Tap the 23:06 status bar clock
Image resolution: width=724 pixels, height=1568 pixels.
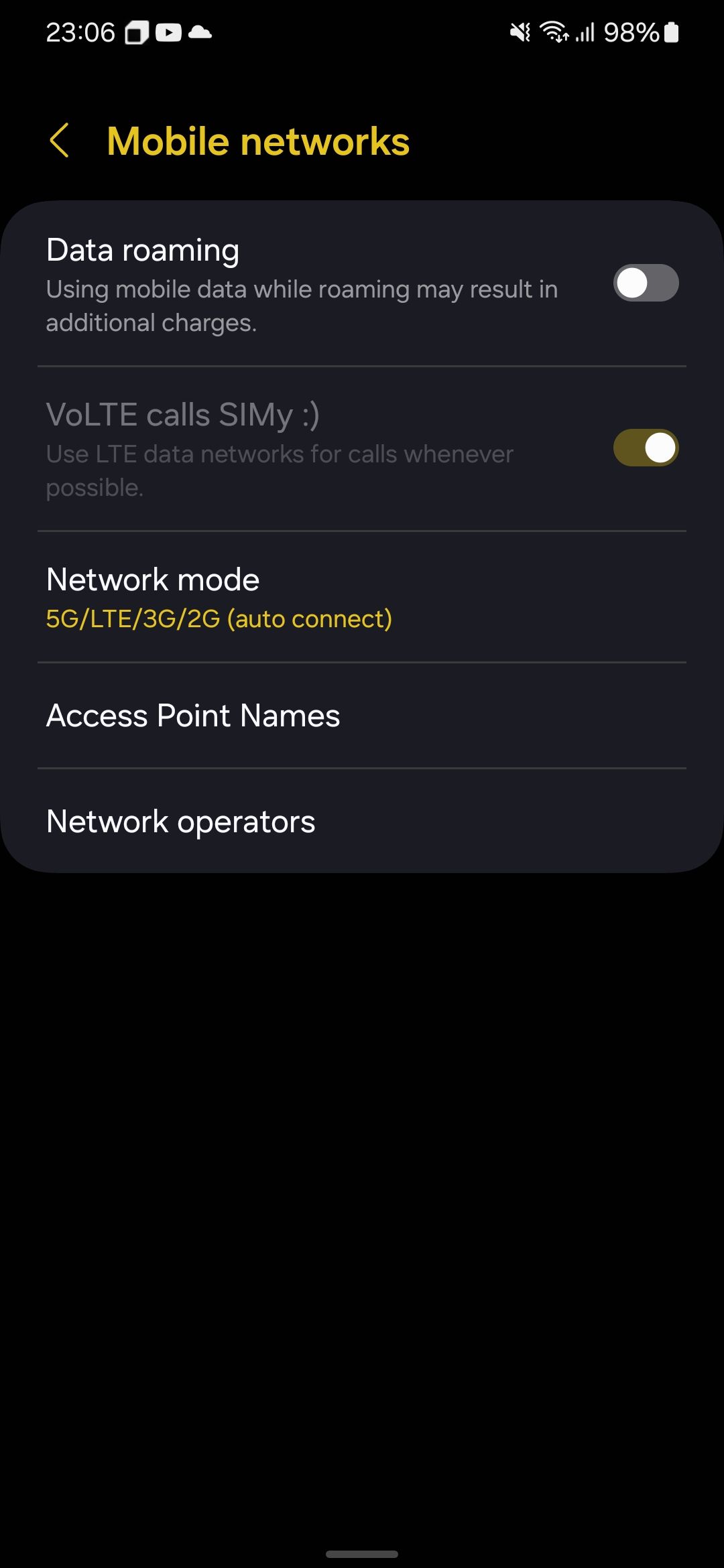click(80, 31)
